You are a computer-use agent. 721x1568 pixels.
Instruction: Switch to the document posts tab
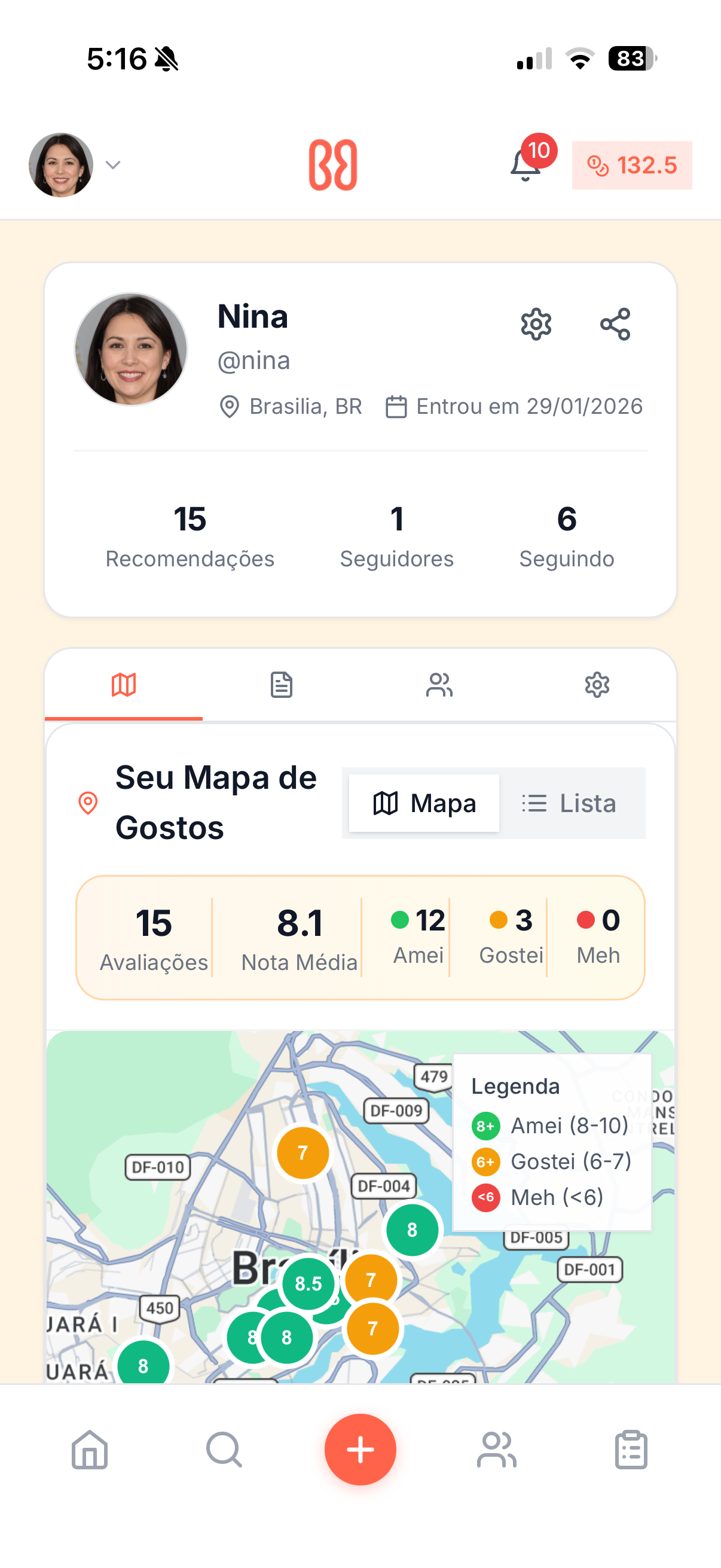coord(282,685)
